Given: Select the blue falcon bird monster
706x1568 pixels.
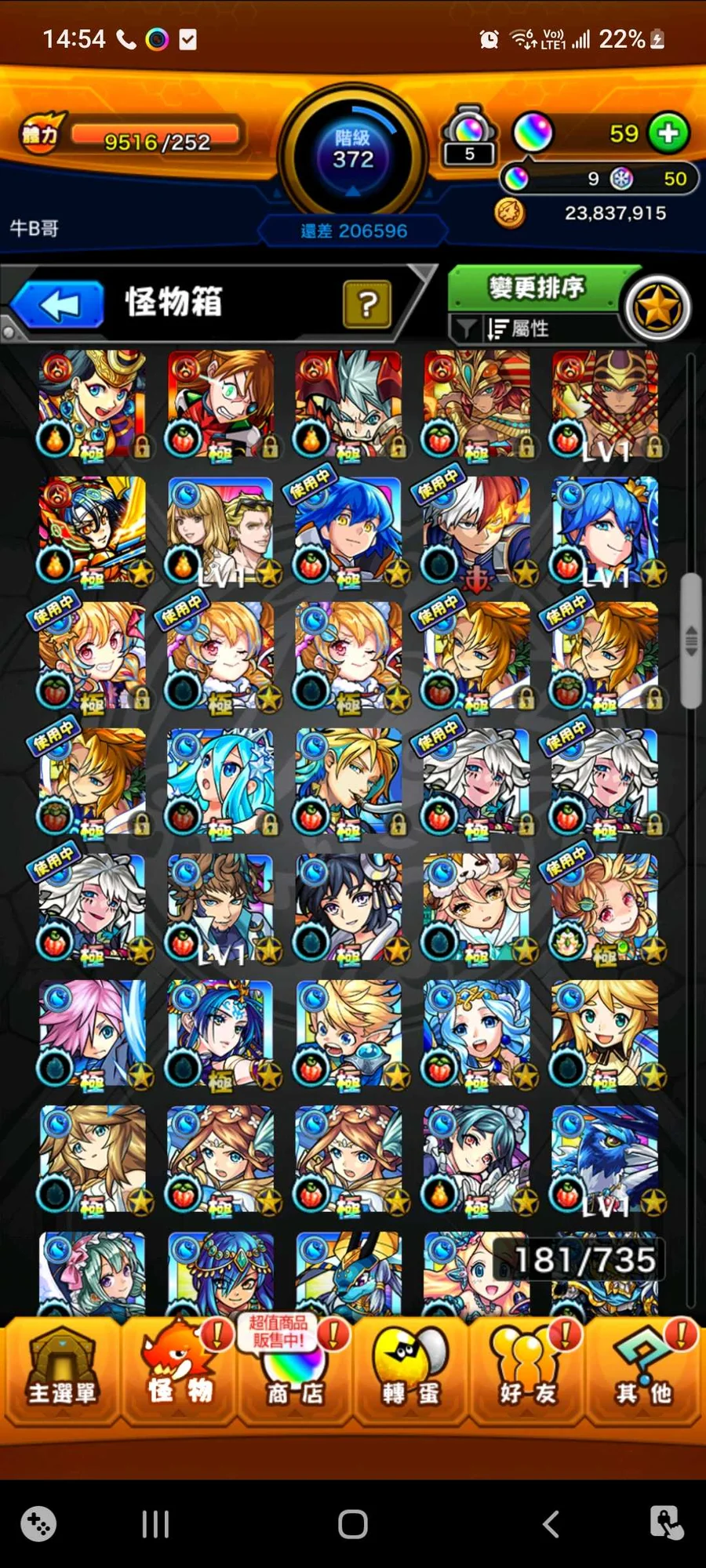Looking at the screenshot, I should 605,1159.
